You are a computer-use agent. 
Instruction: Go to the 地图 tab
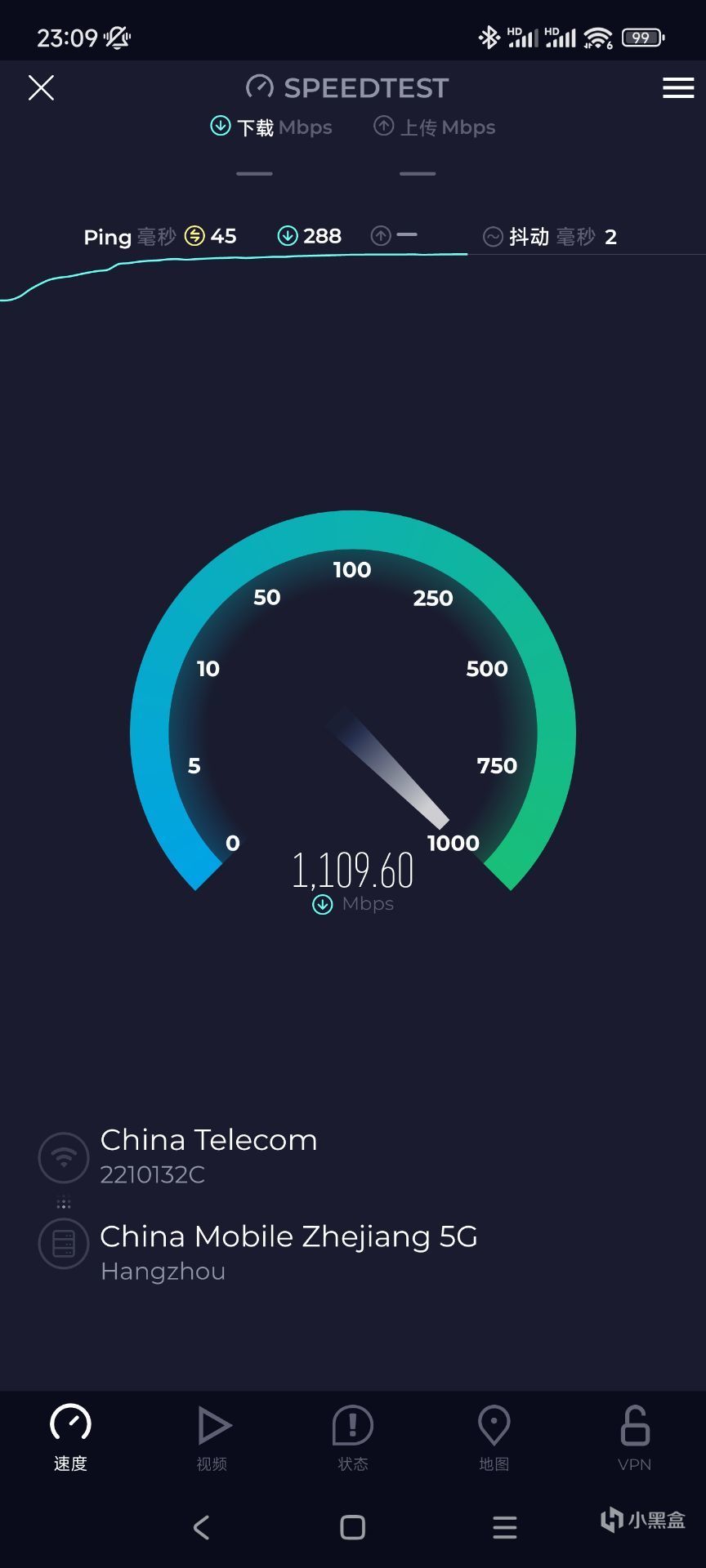click(494, 1438)
